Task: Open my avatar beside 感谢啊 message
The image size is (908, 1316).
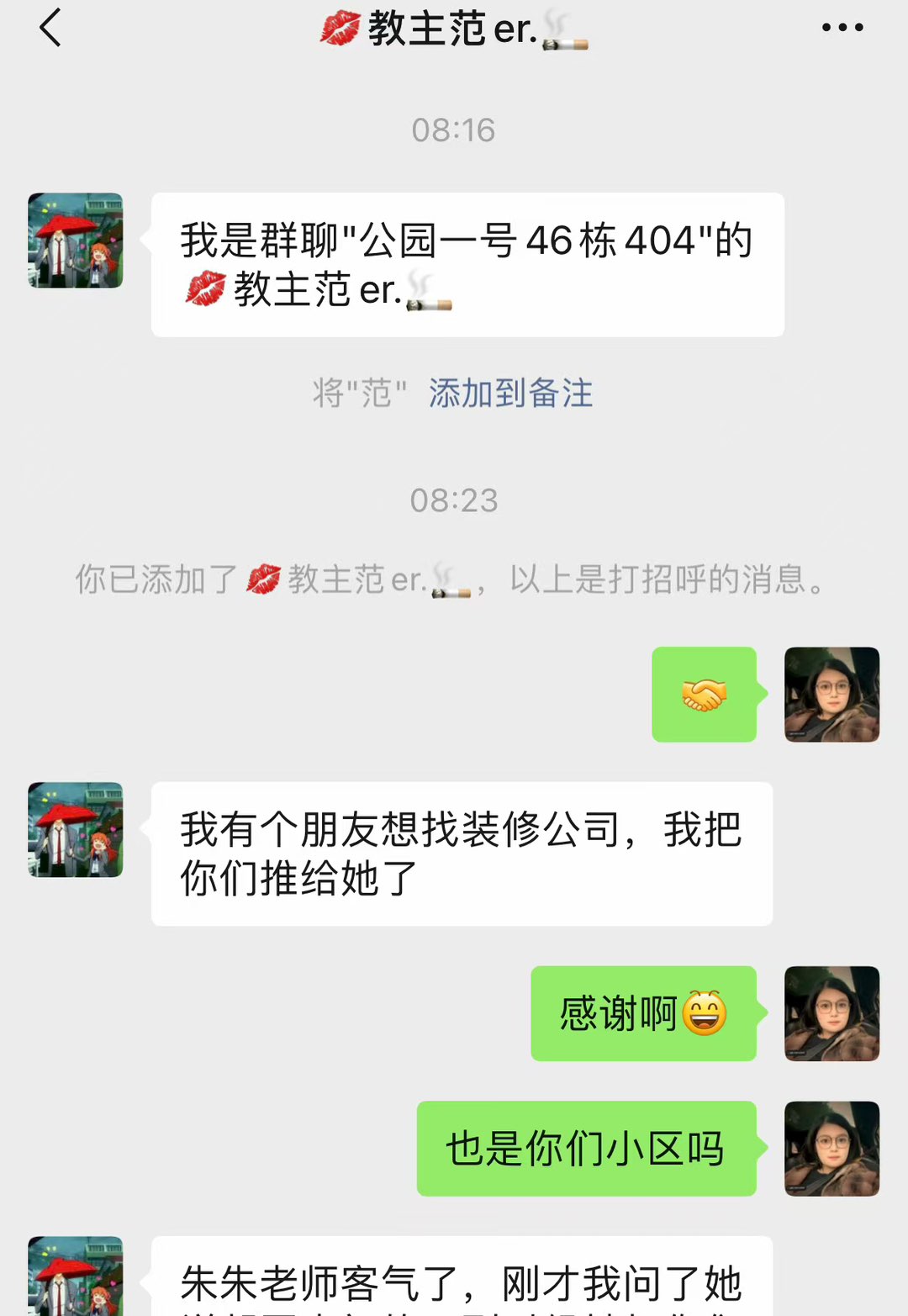Action: pyautogui.click(x=831, y=1013)
